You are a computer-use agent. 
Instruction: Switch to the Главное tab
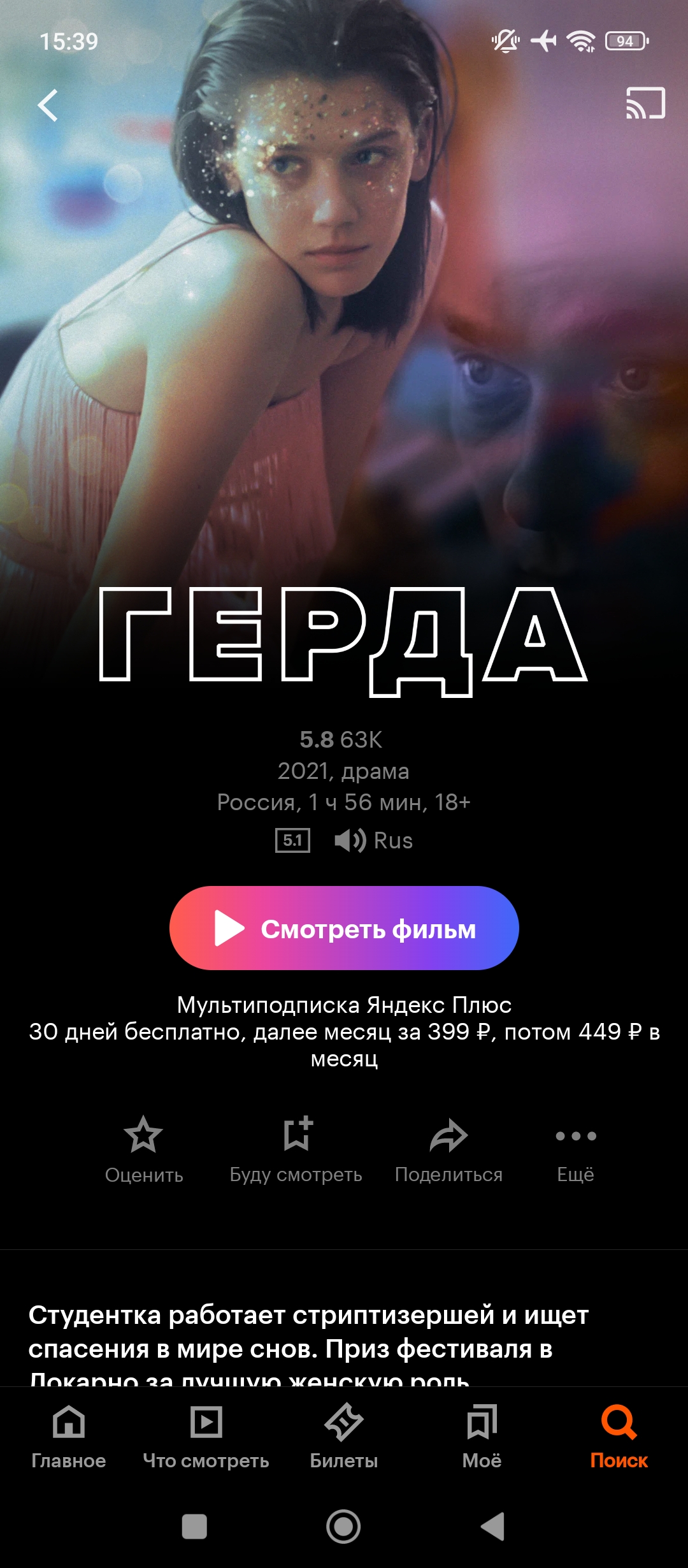click(69, 1437)
